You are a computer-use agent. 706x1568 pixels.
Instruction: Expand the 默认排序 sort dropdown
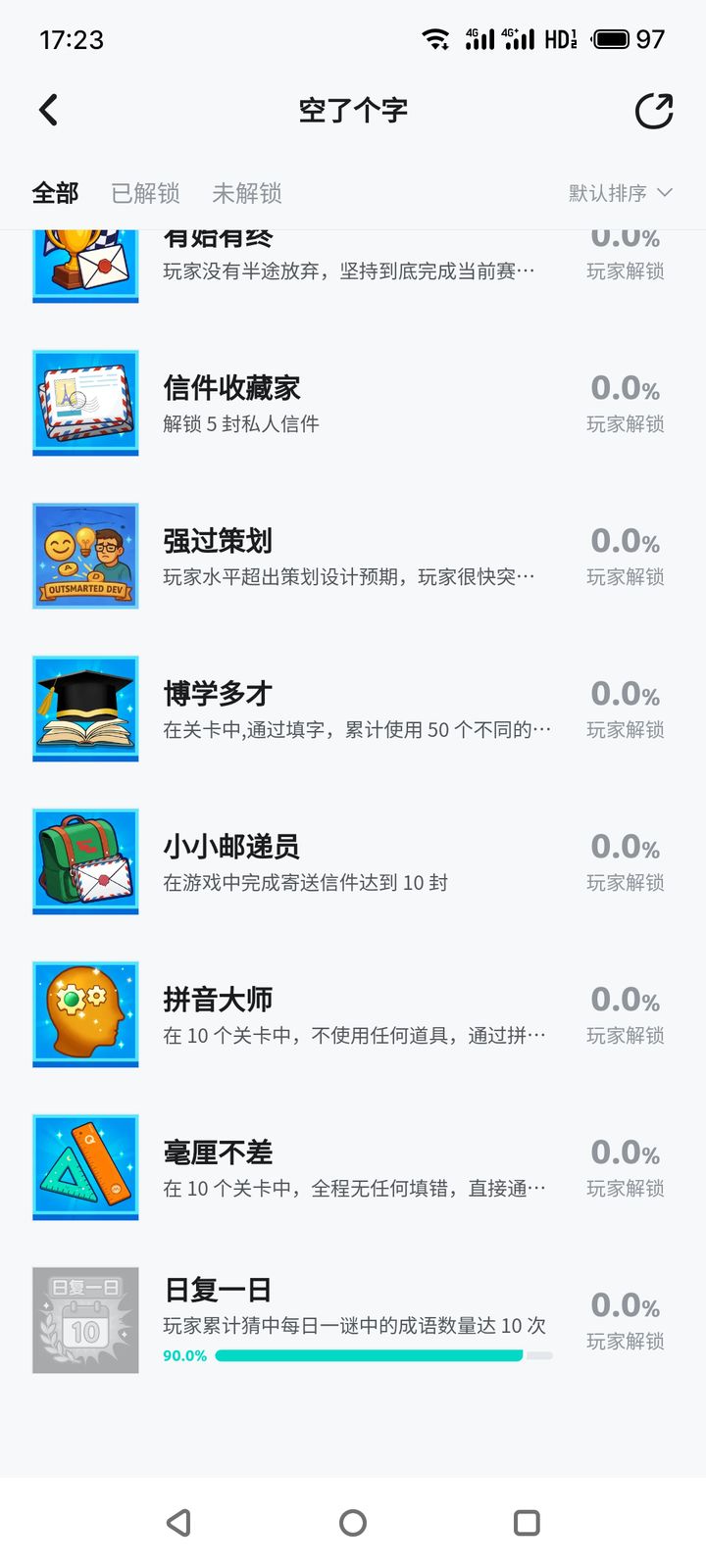pos(620,193)
